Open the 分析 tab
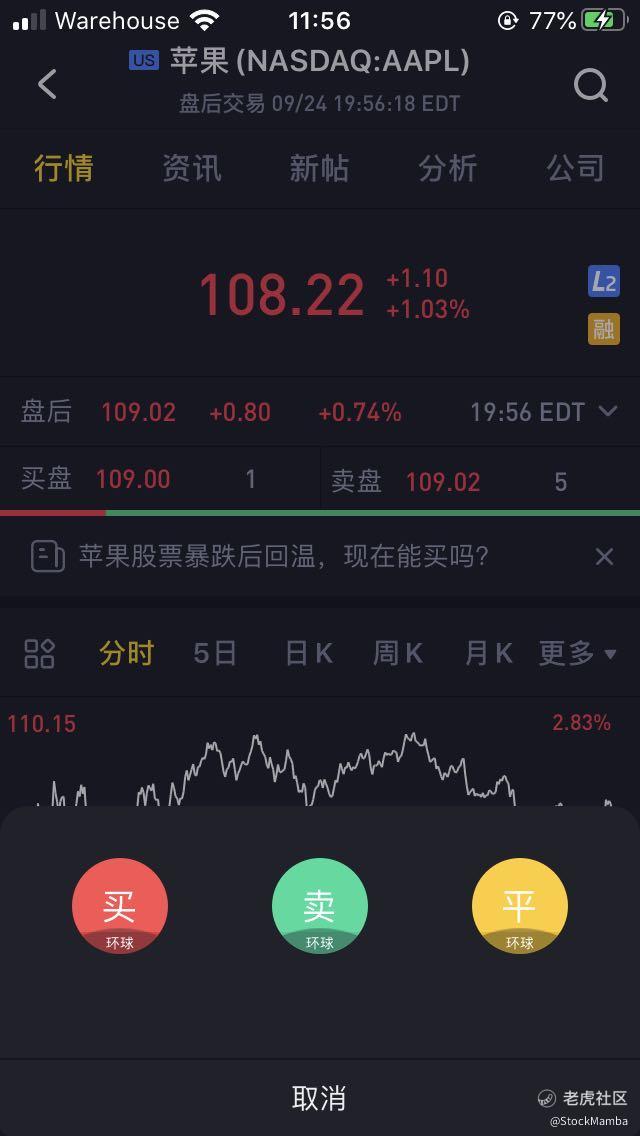 click(447, 168)
